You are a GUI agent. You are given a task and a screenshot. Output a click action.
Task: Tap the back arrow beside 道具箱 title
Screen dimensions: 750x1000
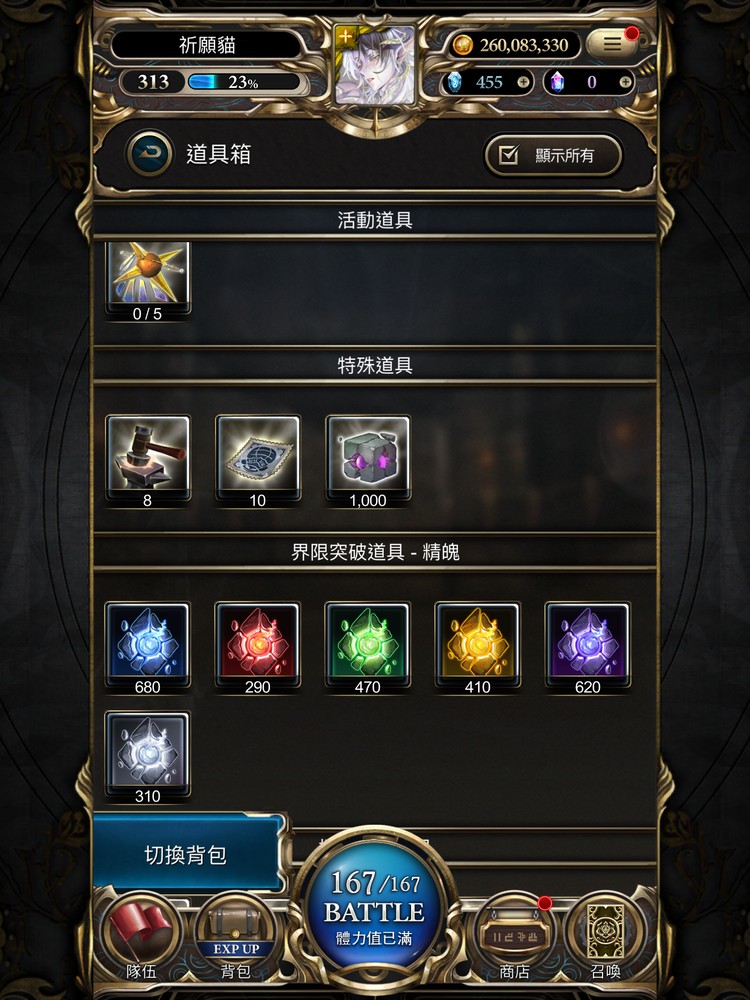[146, 155]
